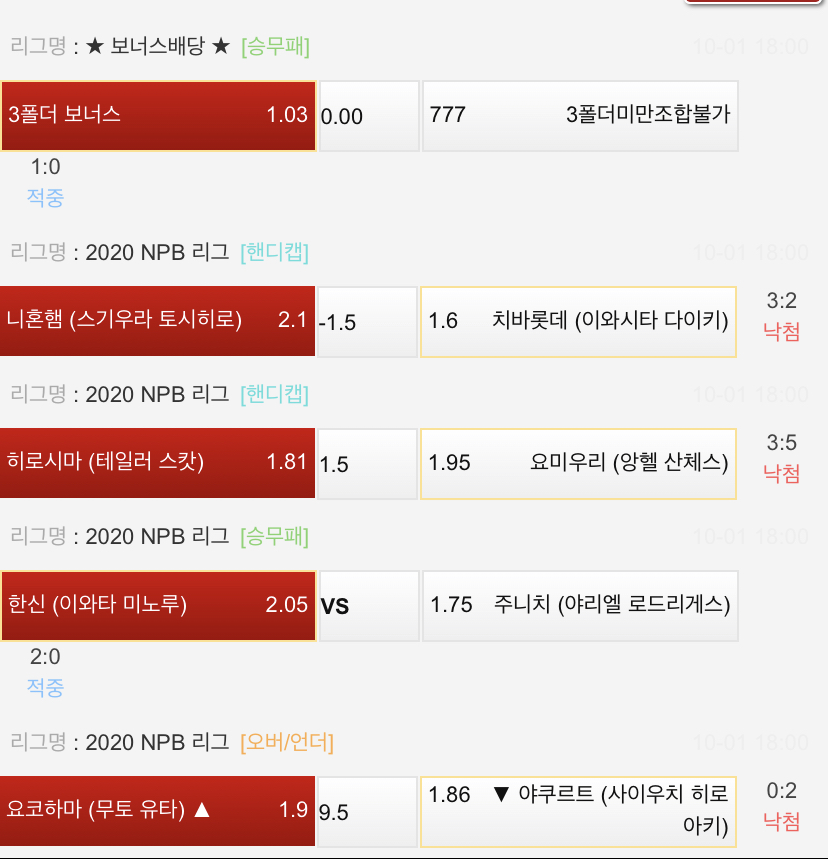Select the 니혼햄 (스기우라 토시히로) 2.1 odds cell

coord(158,321)
